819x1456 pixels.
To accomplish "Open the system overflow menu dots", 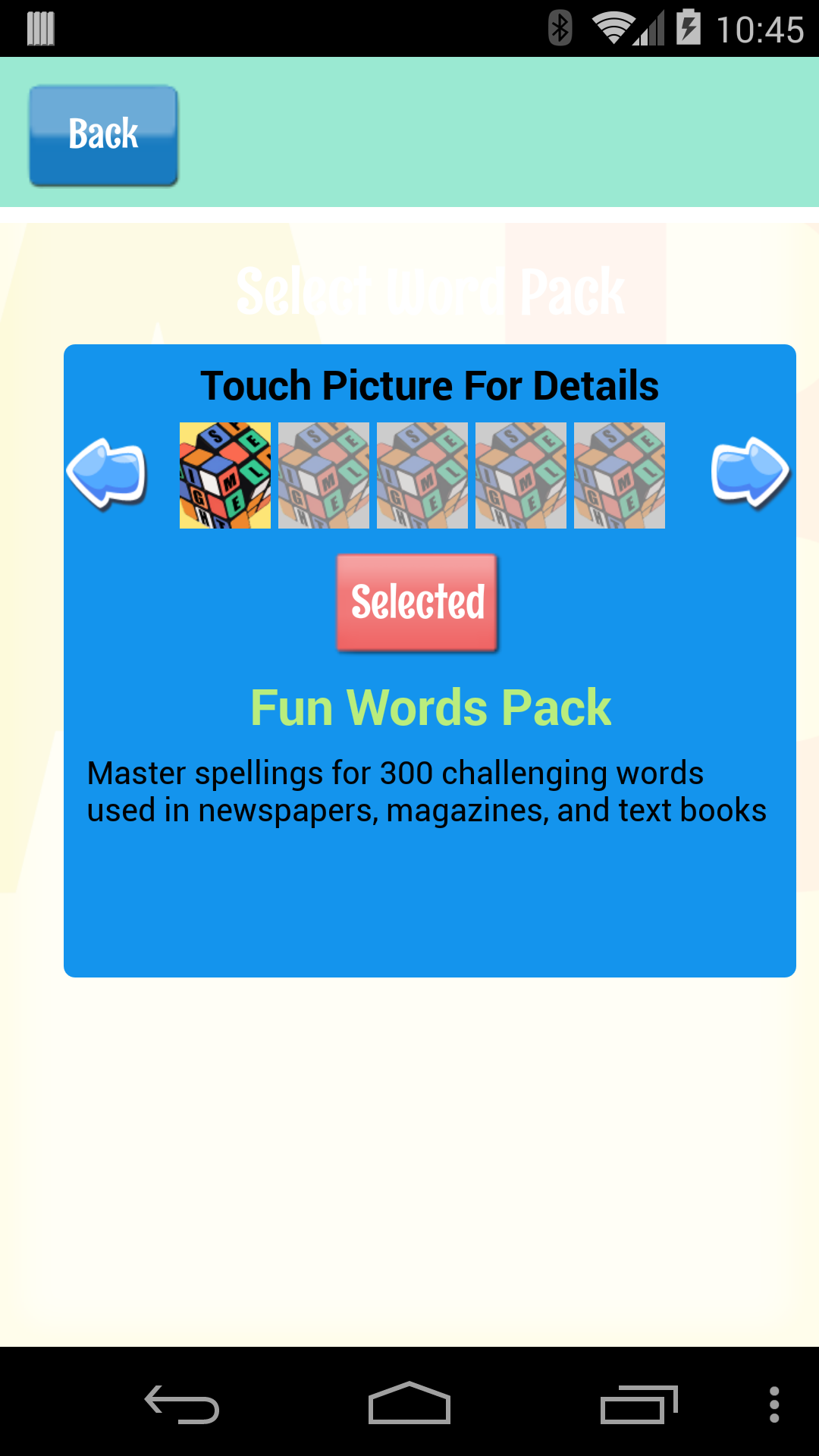I will tap(774, 1404).
